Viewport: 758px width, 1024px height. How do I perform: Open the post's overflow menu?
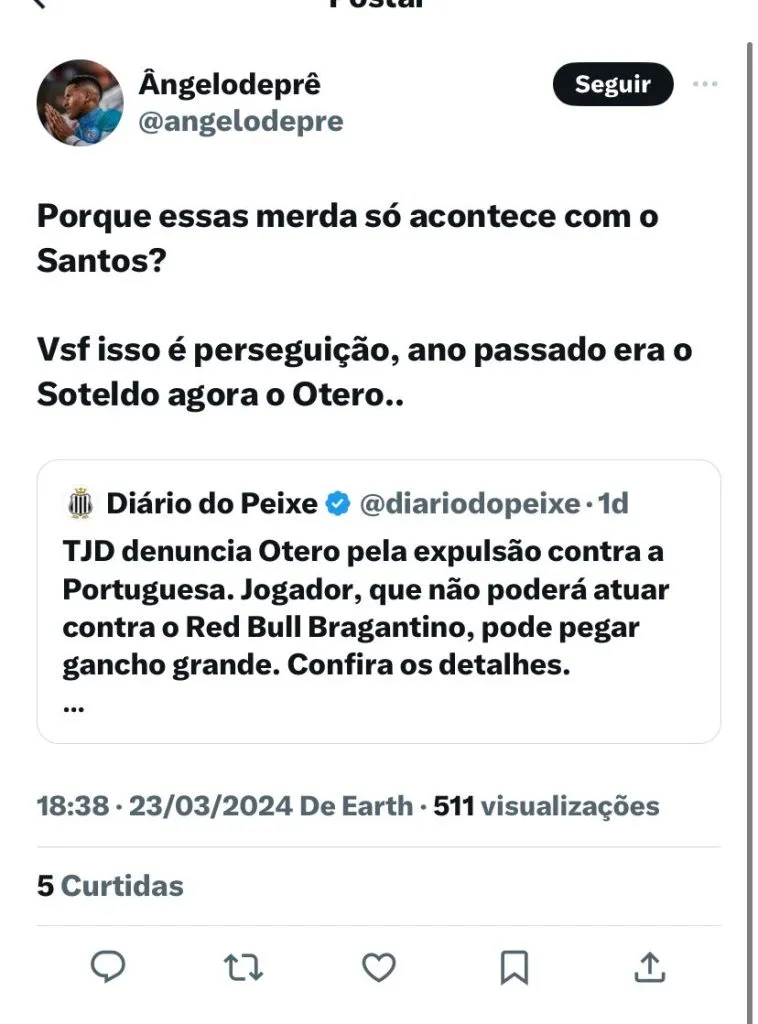click(705, 85)
